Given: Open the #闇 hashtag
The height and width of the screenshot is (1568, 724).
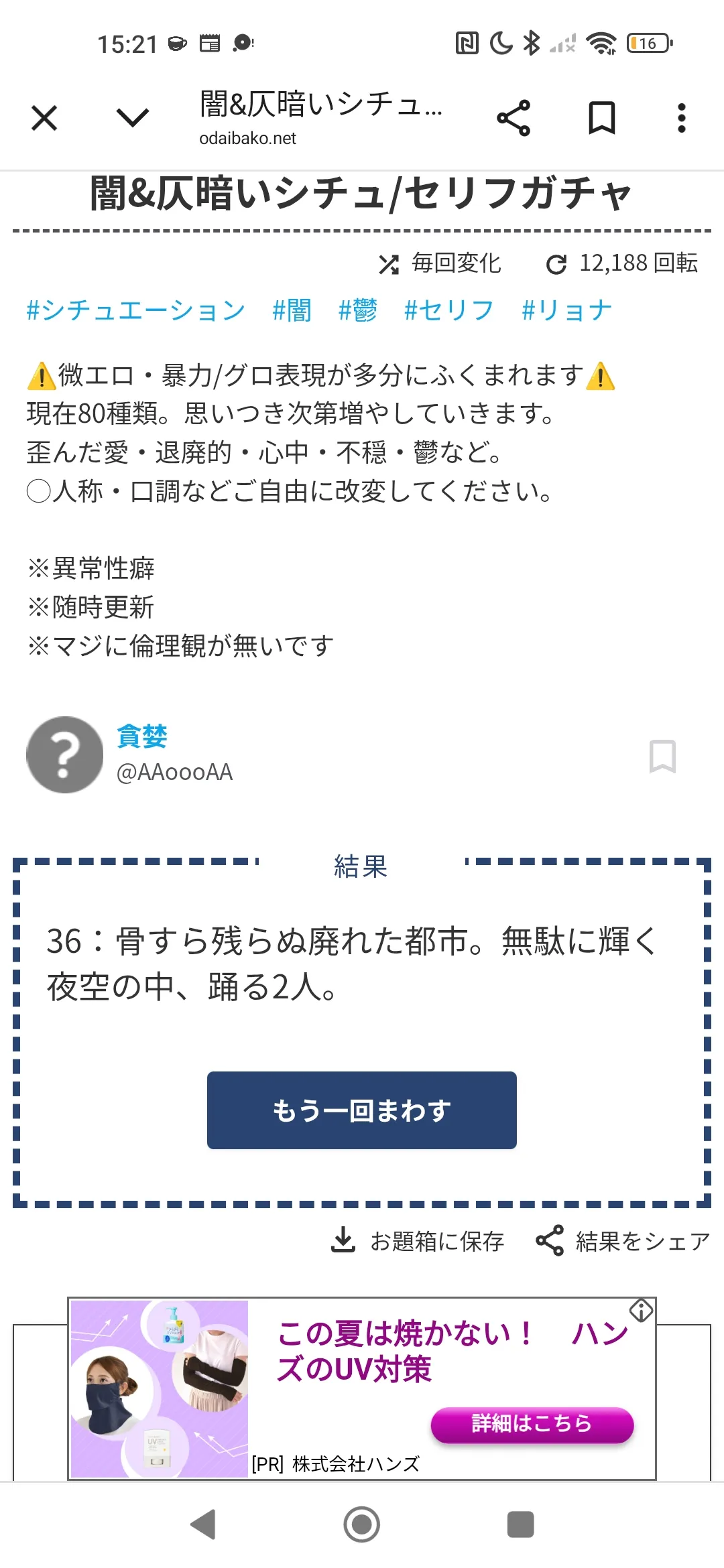Looking at the screenshot, I should point(292,310).
